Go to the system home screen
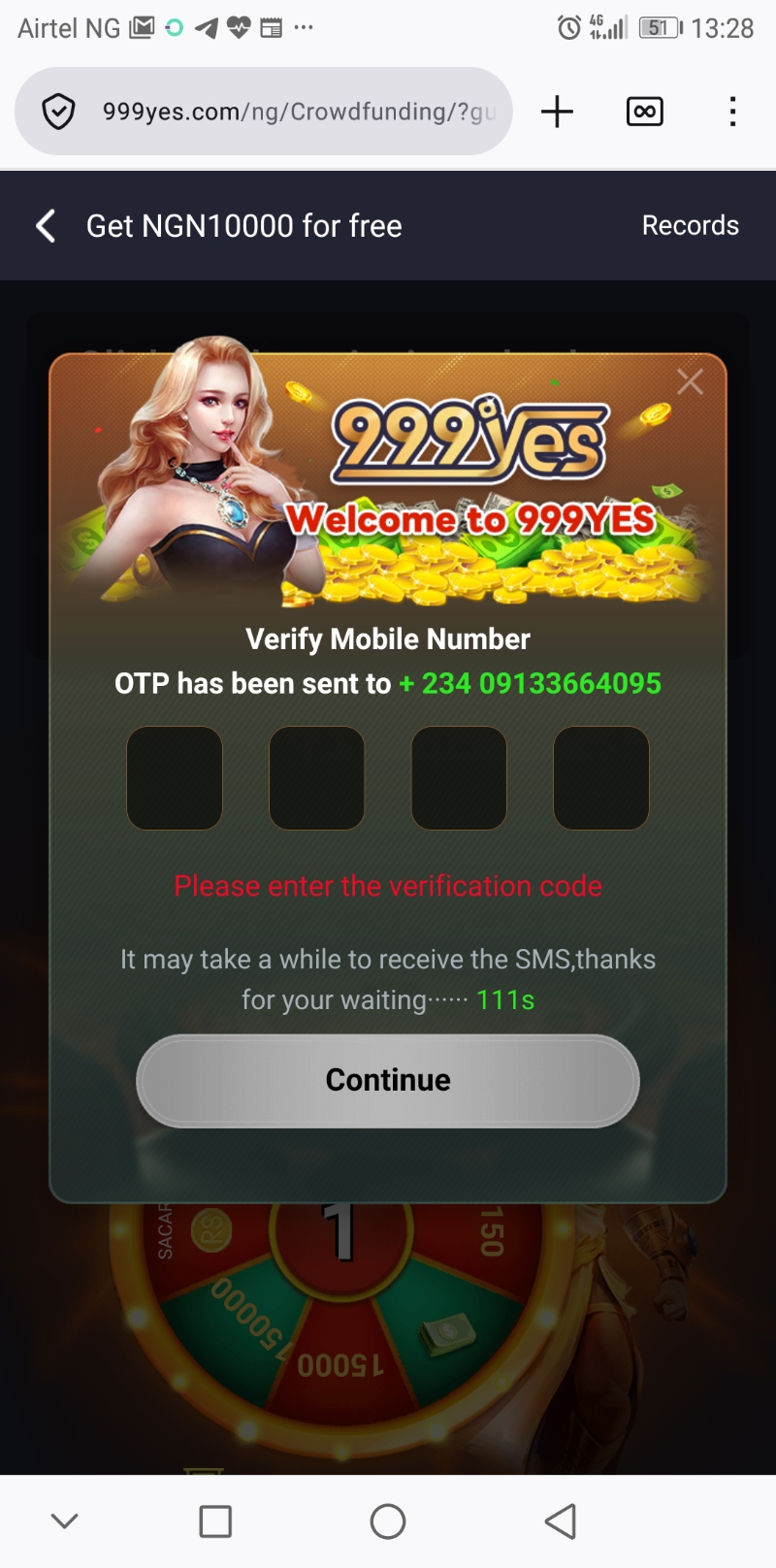Viewport: 776px width, 1568px height. tap(388, 1521)
